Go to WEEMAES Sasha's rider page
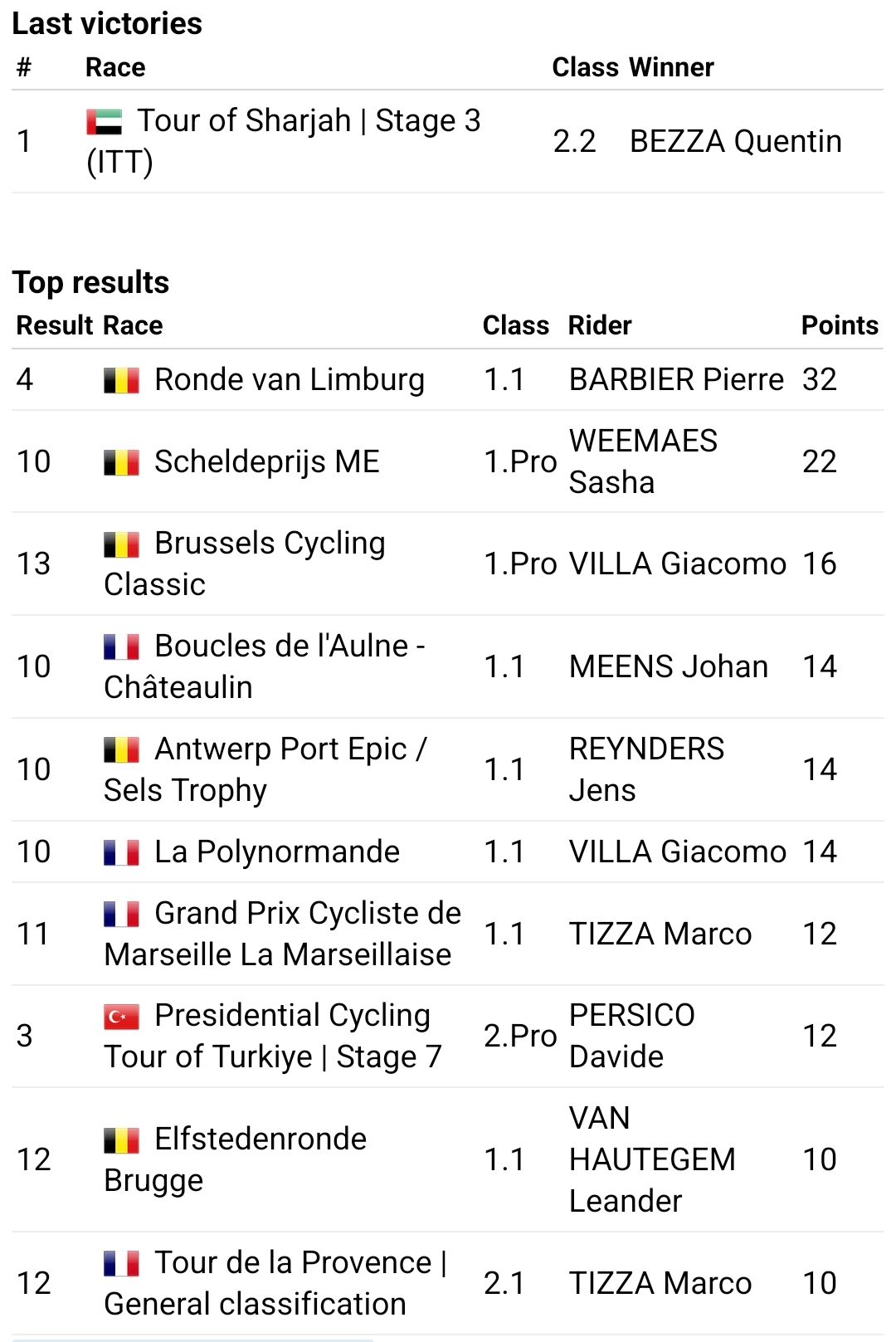This screenshot has width=896, height=1342. [x=643, y=461]
